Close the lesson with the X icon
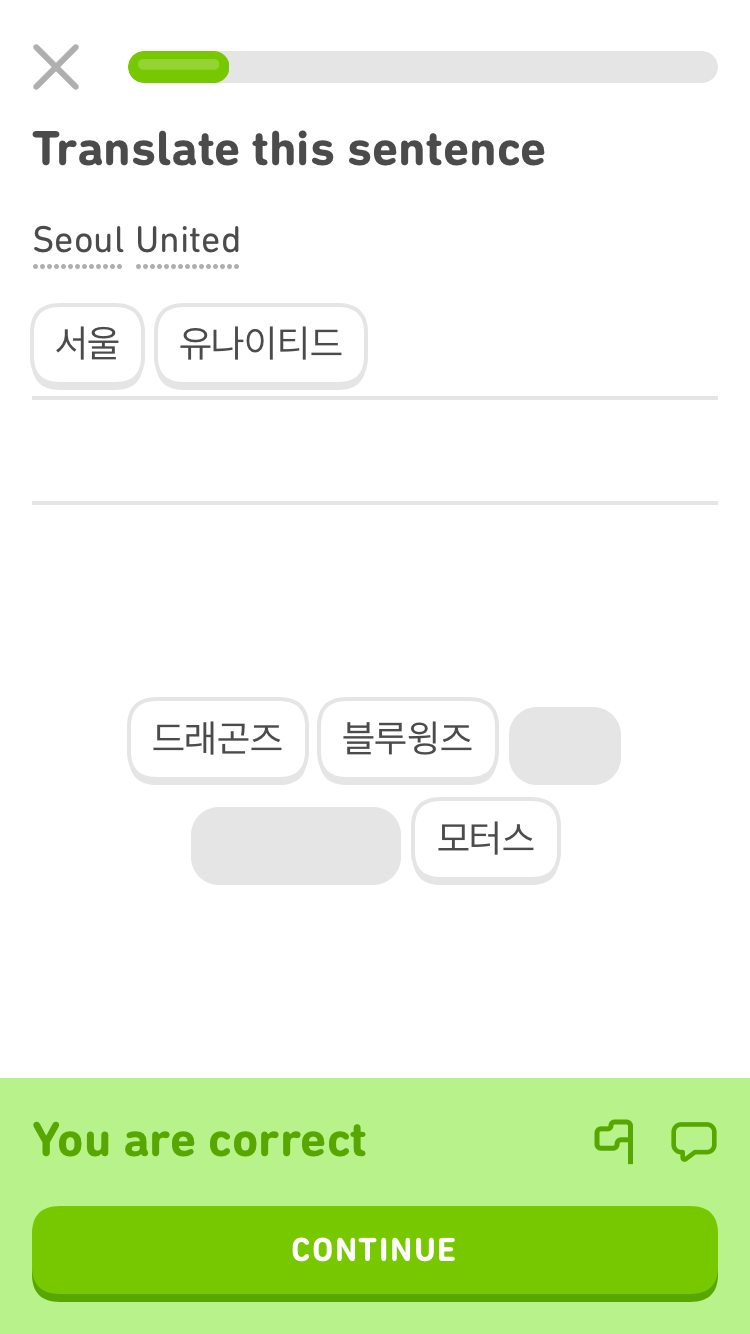This screenshot has height=1334, width=750. point(56,67)
